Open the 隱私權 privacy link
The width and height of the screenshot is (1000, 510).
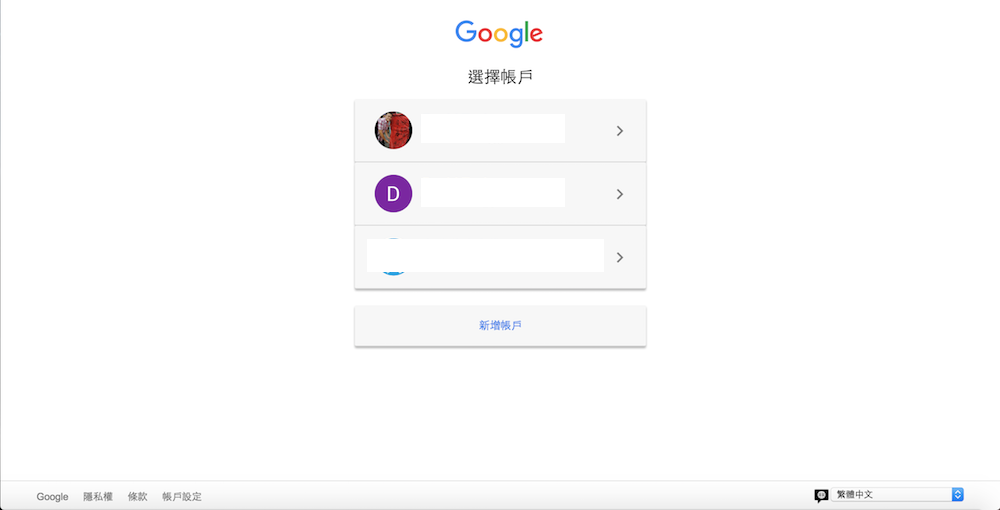coord(98,496)
